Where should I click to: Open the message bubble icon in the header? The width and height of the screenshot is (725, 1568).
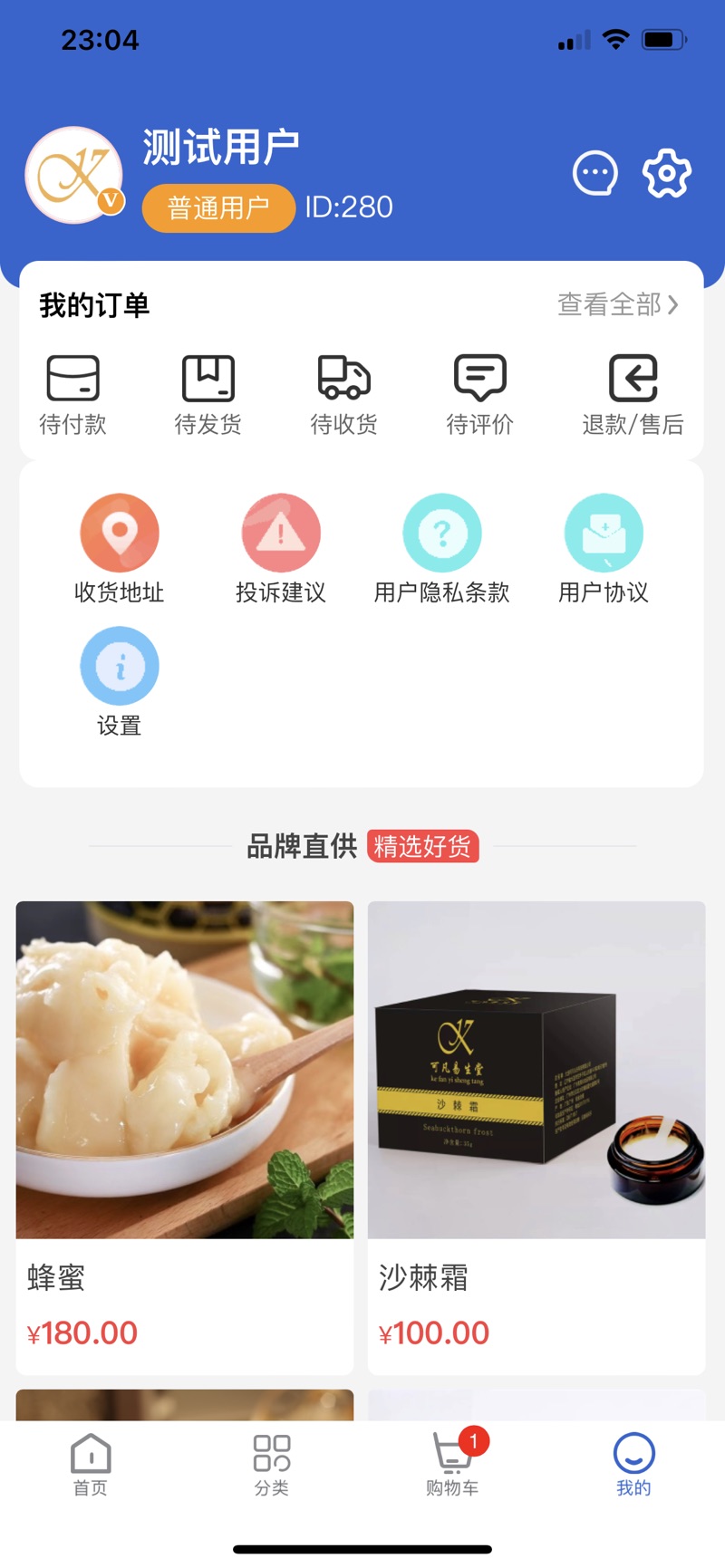click(595, 172)
